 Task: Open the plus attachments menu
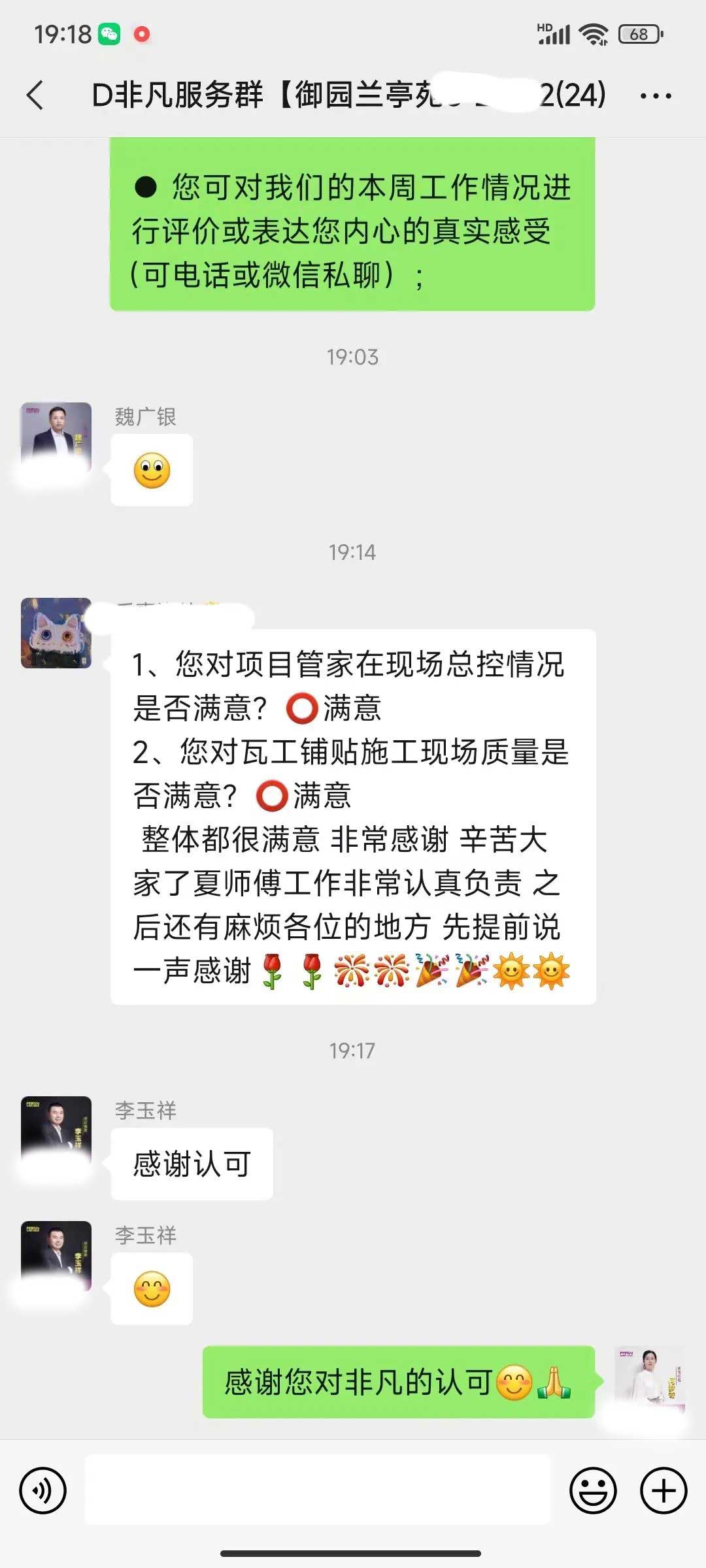(664, 1490)
